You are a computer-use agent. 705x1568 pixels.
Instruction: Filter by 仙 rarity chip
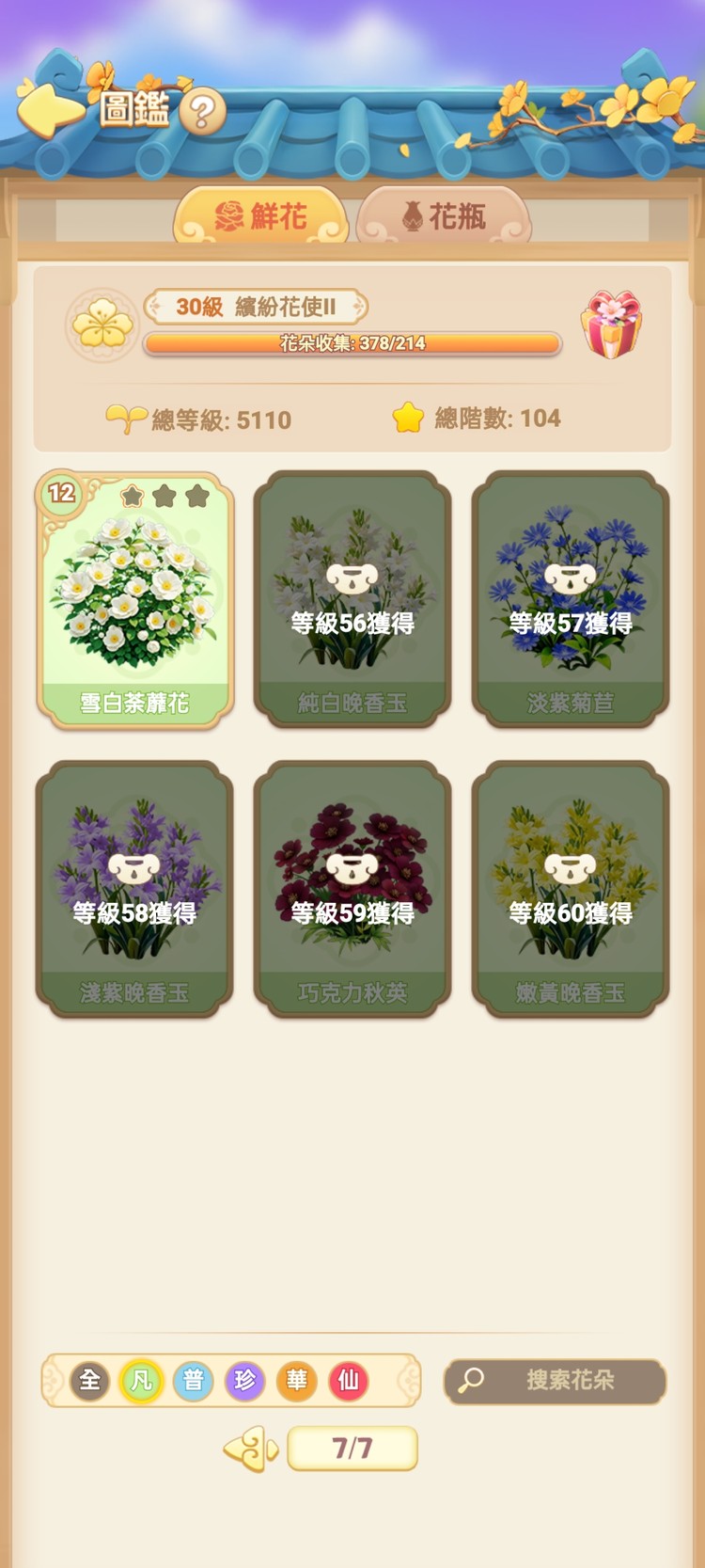348,1380
